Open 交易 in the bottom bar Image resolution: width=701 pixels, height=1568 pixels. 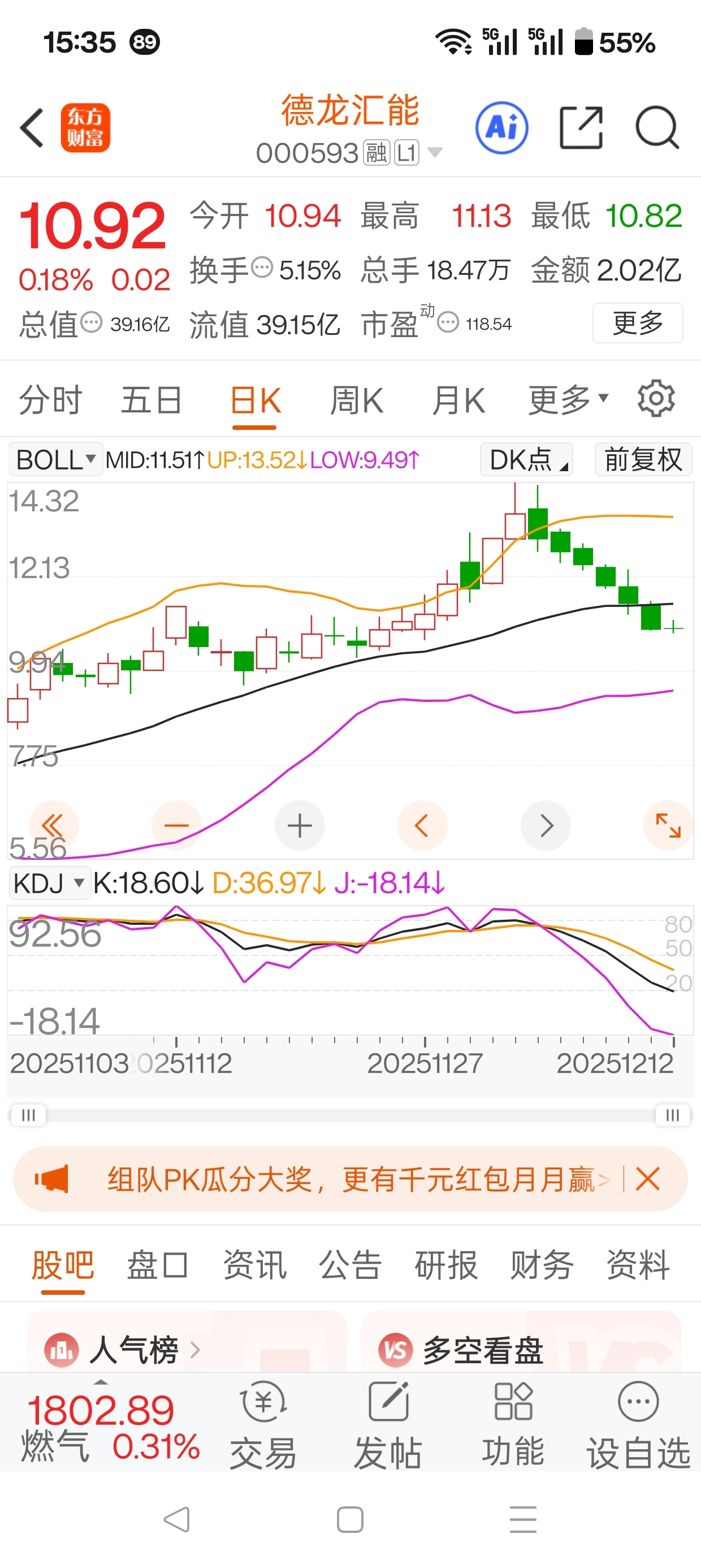tap(263, 1425)
